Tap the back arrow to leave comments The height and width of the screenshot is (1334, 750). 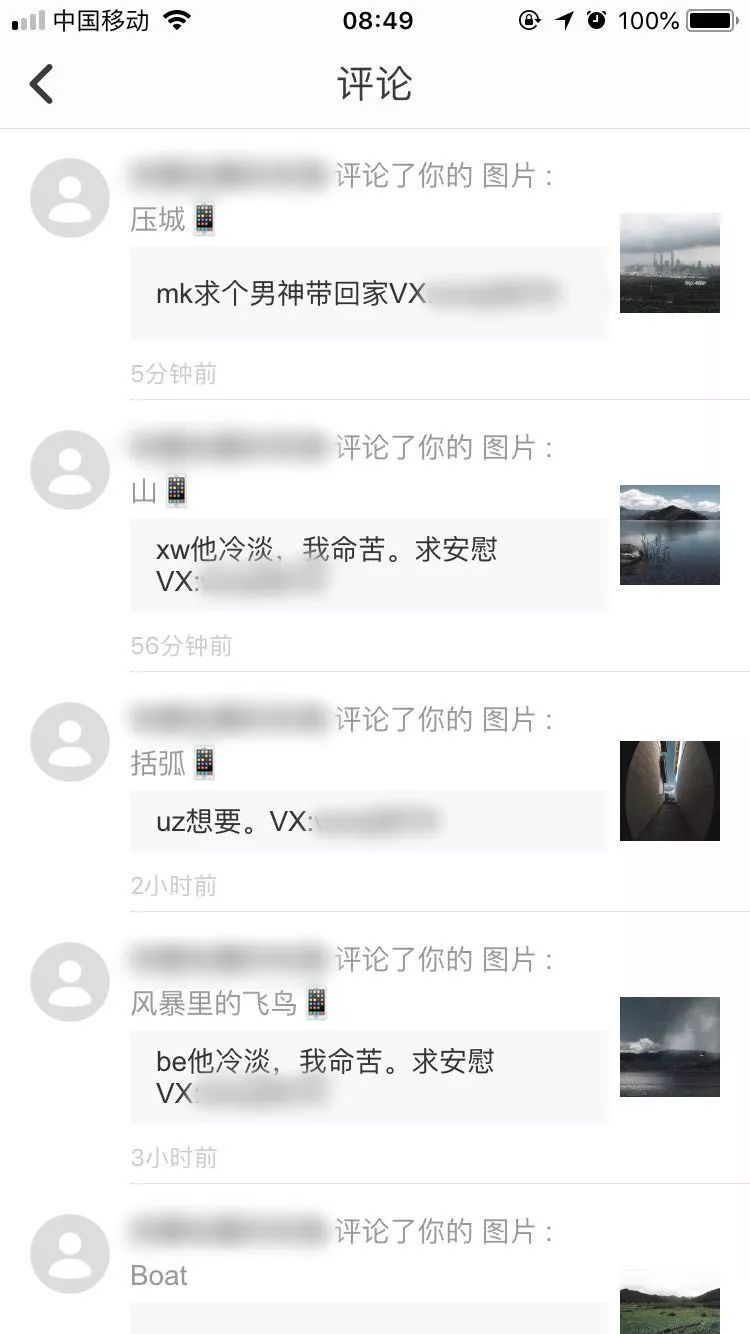42,84
